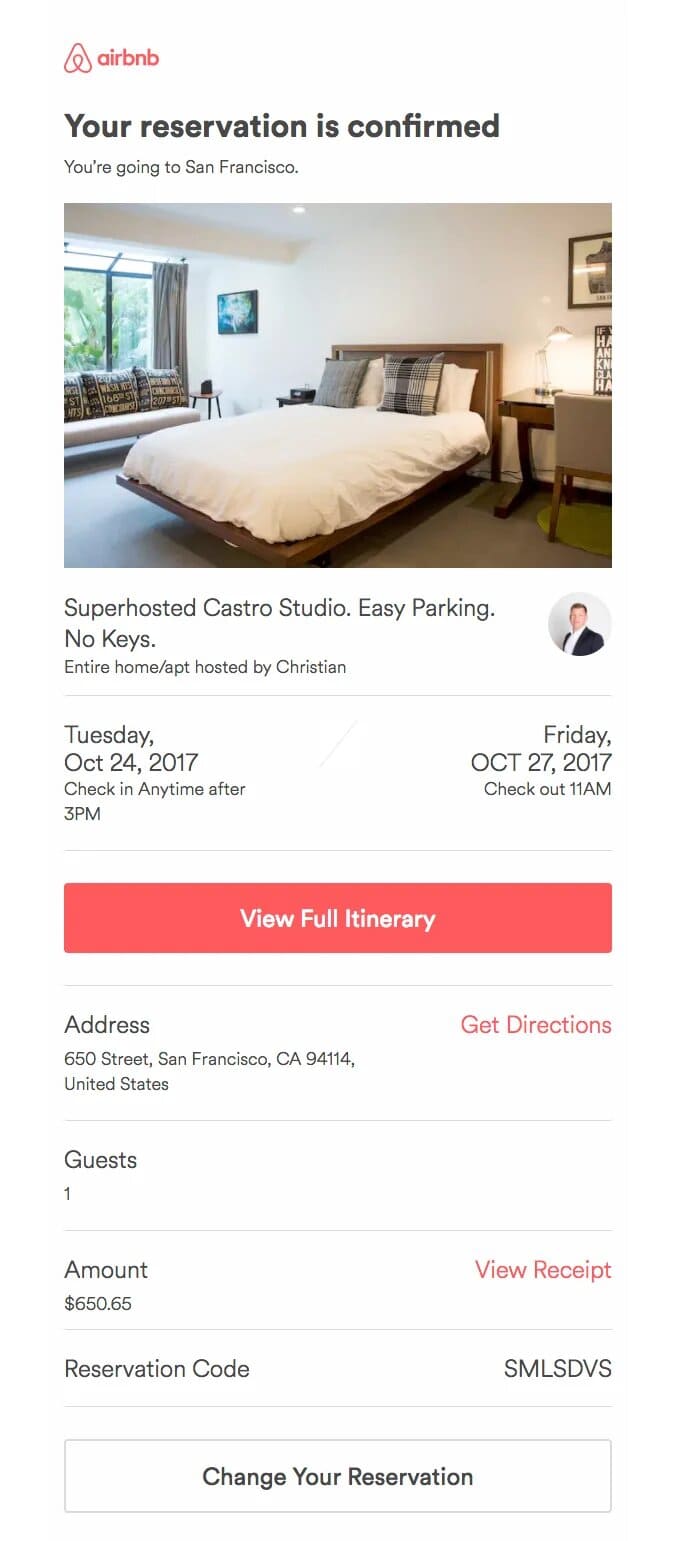Tap Change Your Reservation
This screenshot has height=1541, width=680.
tap(338, 1476)
